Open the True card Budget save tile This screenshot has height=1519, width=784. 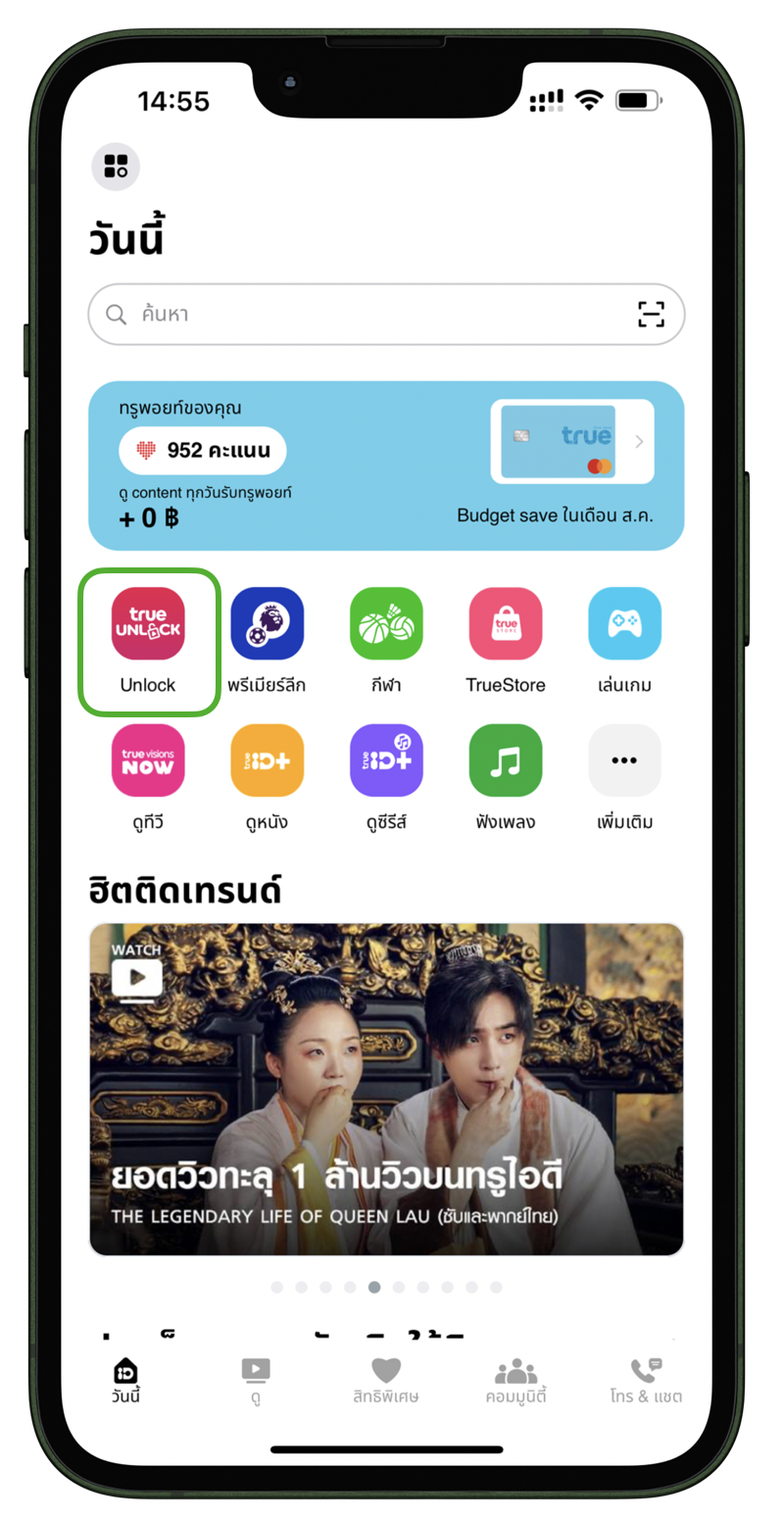pos(571,441)
